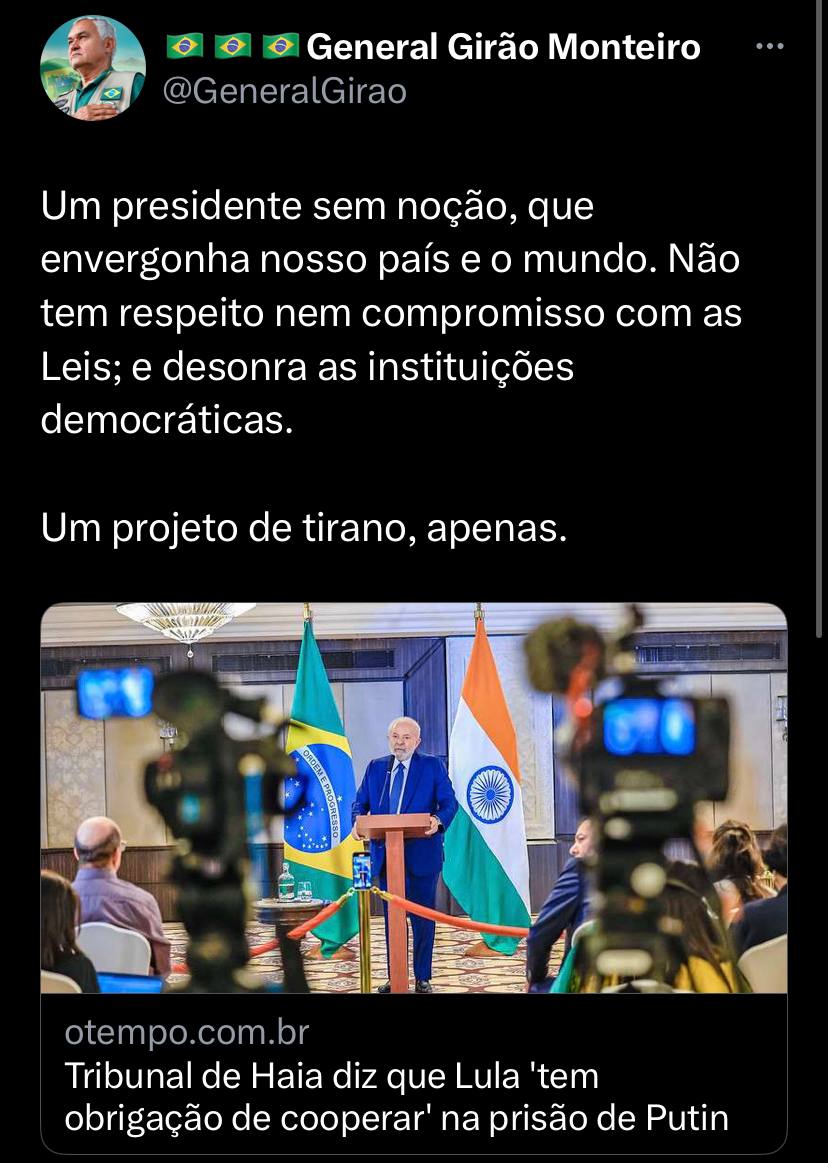Open General Girão Monteiro's profile picture
The height and width of the screenshot is (1163, 828).
tap(93, 67)
